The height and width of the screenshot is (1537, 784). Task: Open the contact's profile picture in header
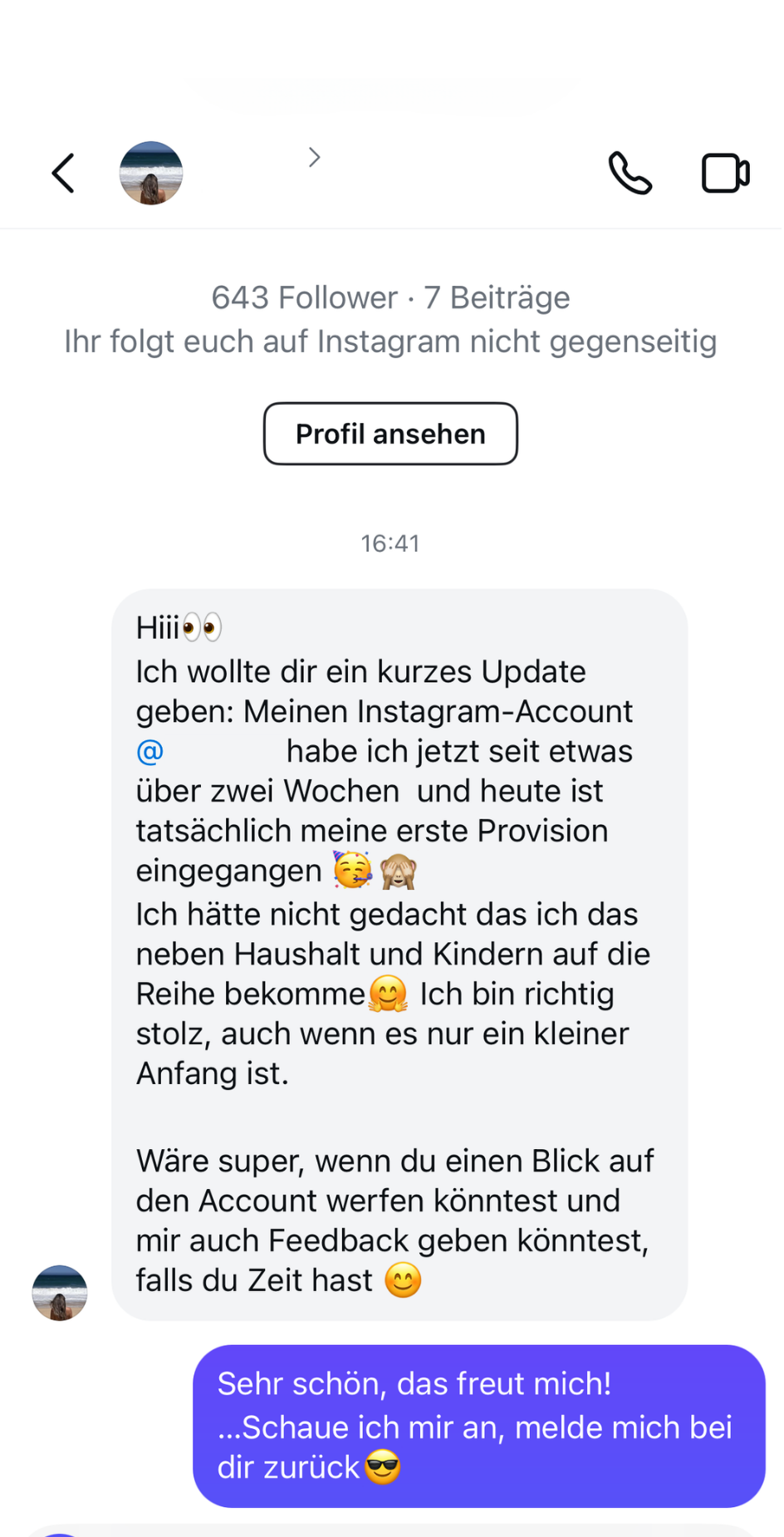coord(151,173)
